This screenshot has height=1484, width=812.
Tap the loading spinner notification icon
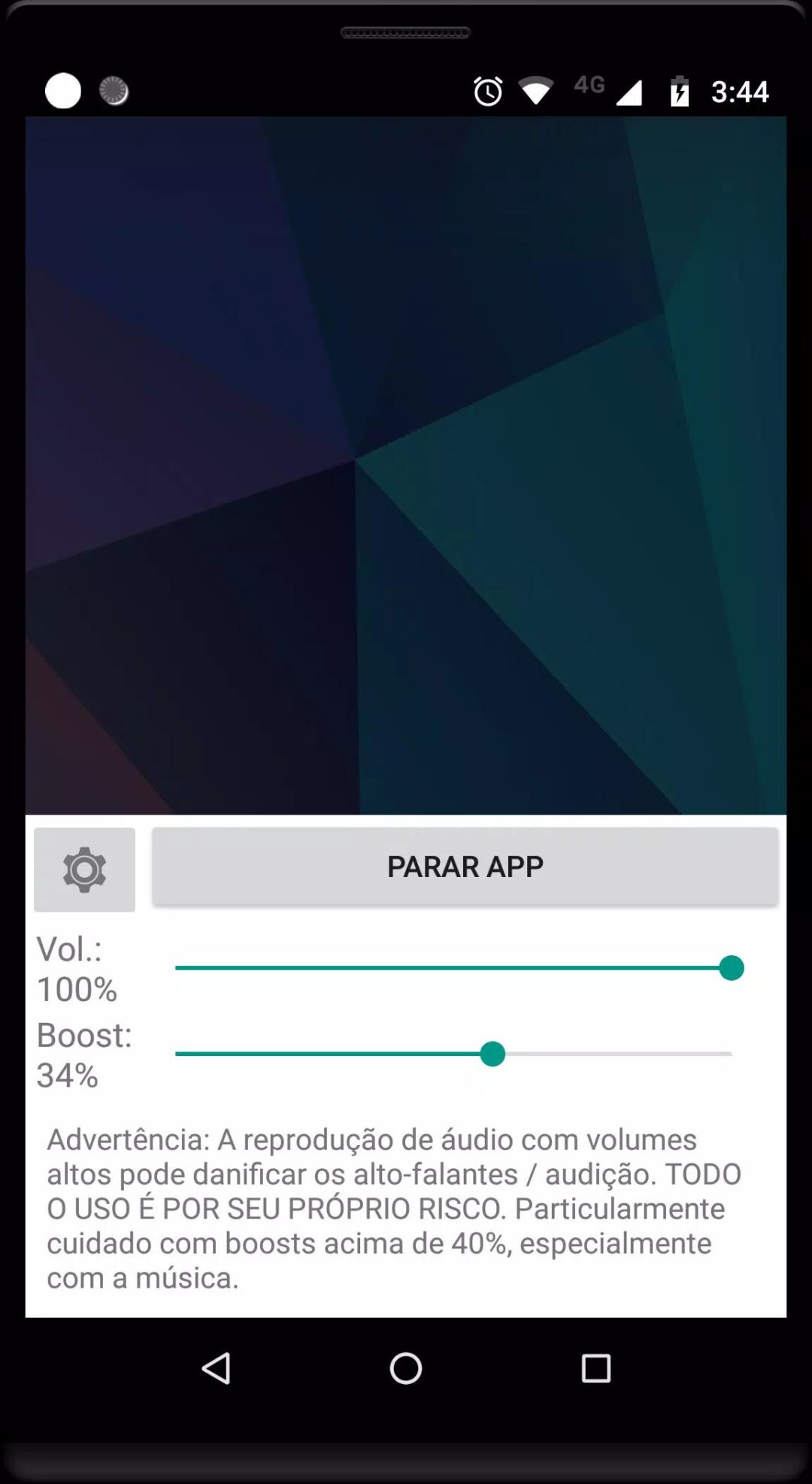tap(114, 90)
